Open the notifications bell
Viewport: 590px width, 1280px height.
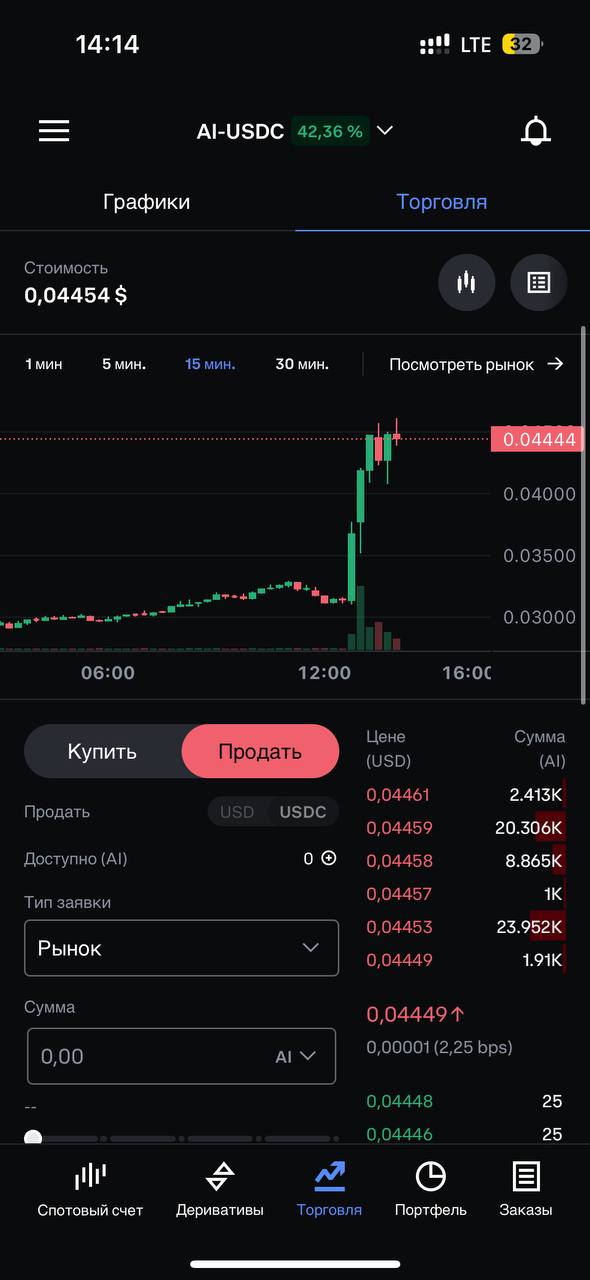coord(536,131)
